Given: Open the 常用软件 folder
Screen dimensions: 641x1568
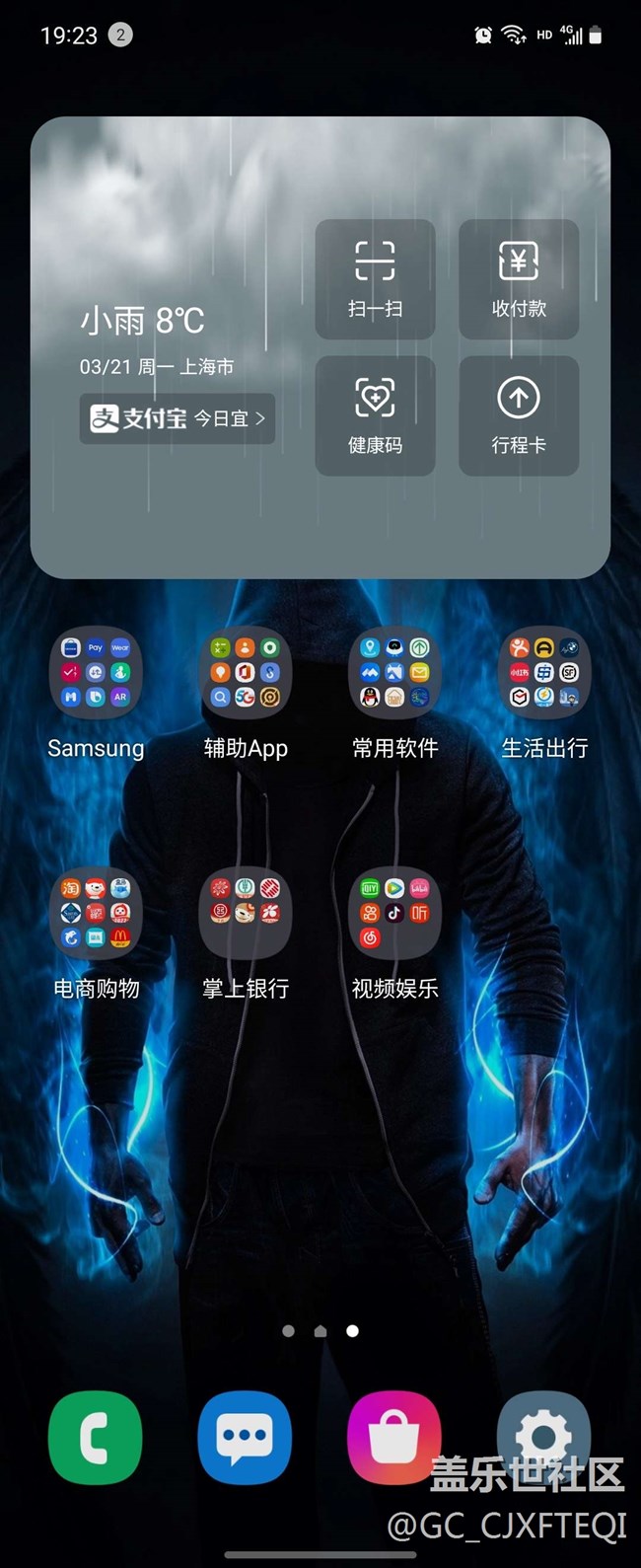Looking at the screenshot, I should pos(394,673).
